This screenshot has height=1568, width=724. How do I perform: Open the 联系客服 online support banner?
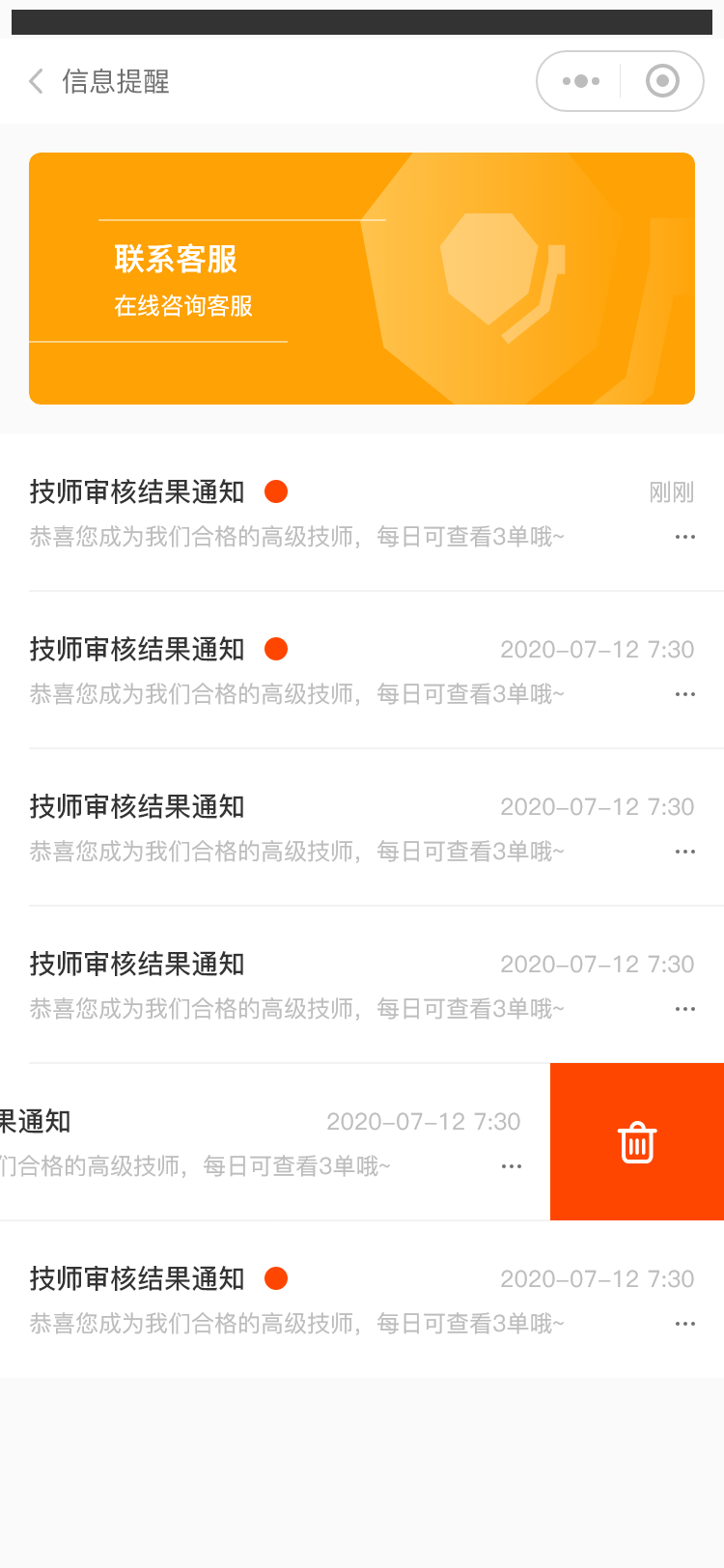point(362,278)
